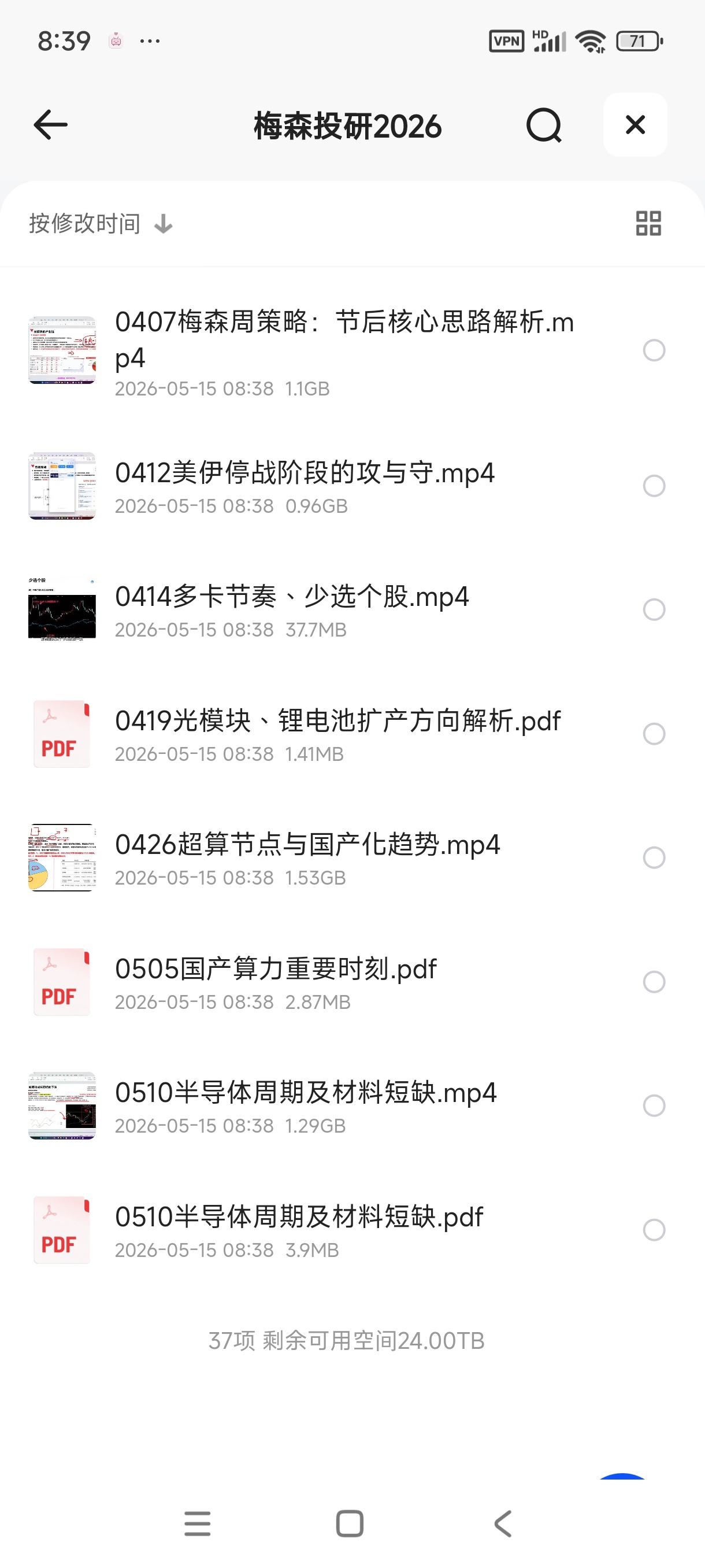Close the folder with the X button
The height and width of the screenshot is (1568, 705).
pos(635,125)
